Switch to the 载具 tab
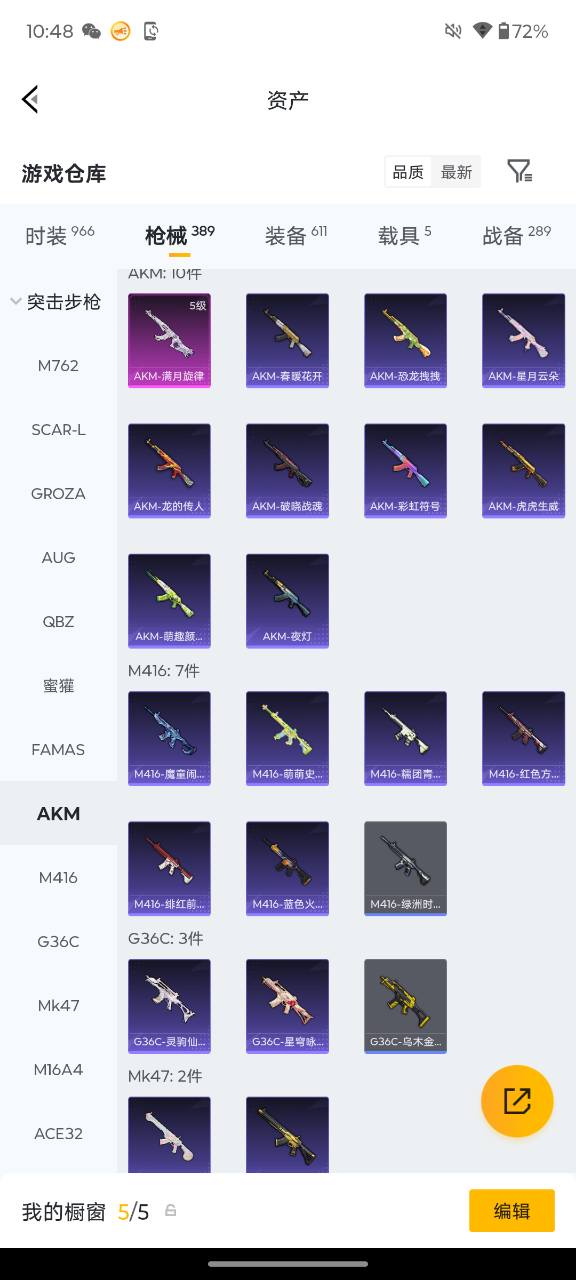The width and height of the screenshot is (576, 1280). point(405,235)
